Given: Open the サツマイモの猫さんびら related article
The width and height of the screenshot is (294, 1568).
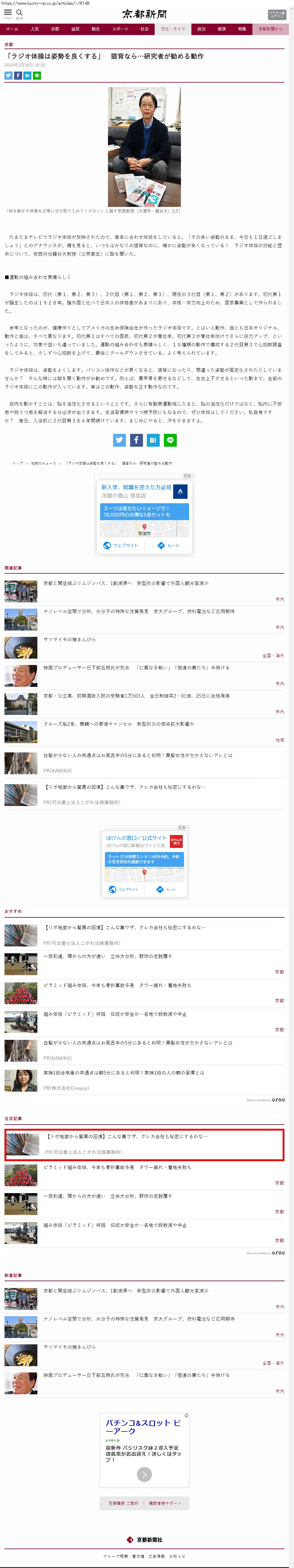Looking at the screenshot, I should pyautogui.click(x=70, y=639).
